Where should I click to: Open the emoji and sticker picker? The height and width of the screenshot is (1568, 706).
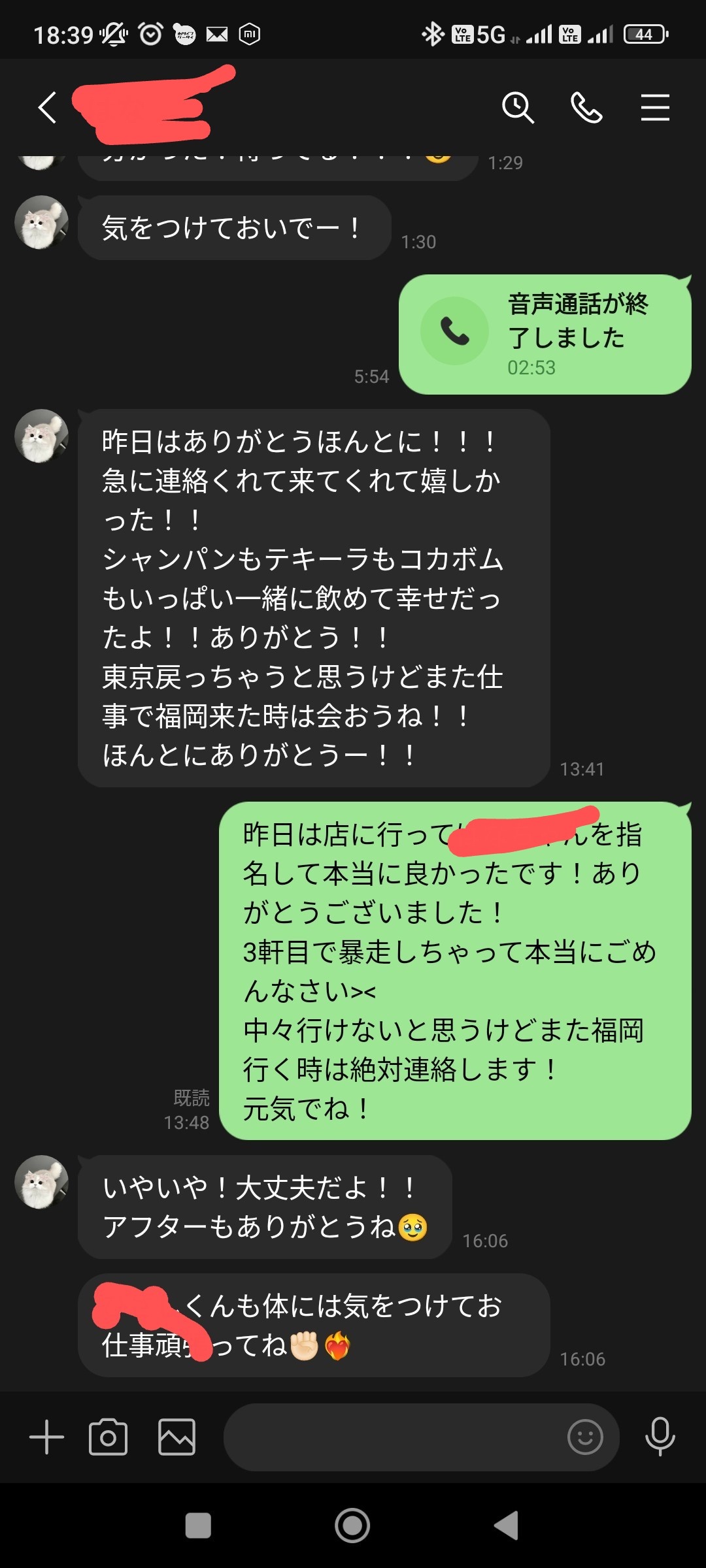point(585,1437)
